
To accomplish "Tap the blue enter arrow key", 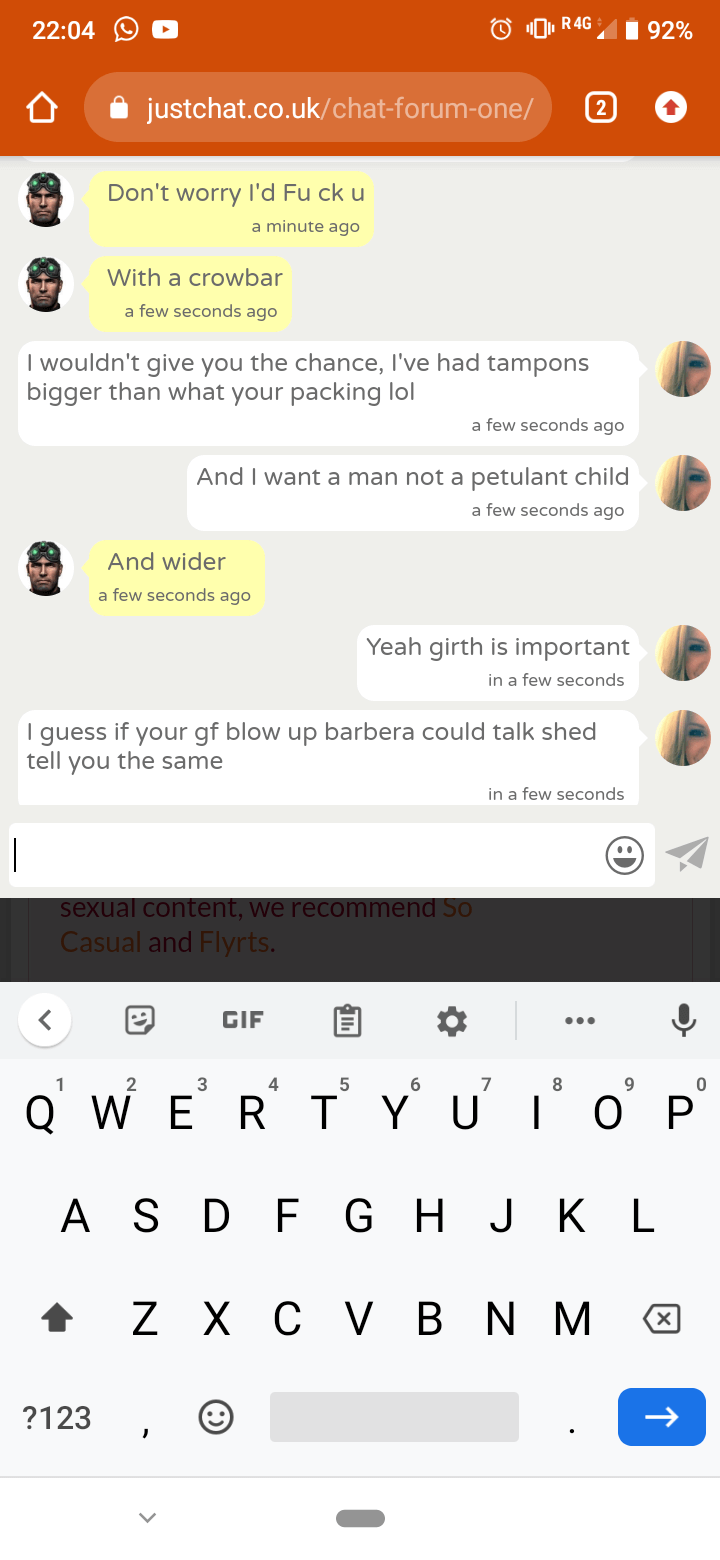I will pyautogui.click(x=662, y=1417).
